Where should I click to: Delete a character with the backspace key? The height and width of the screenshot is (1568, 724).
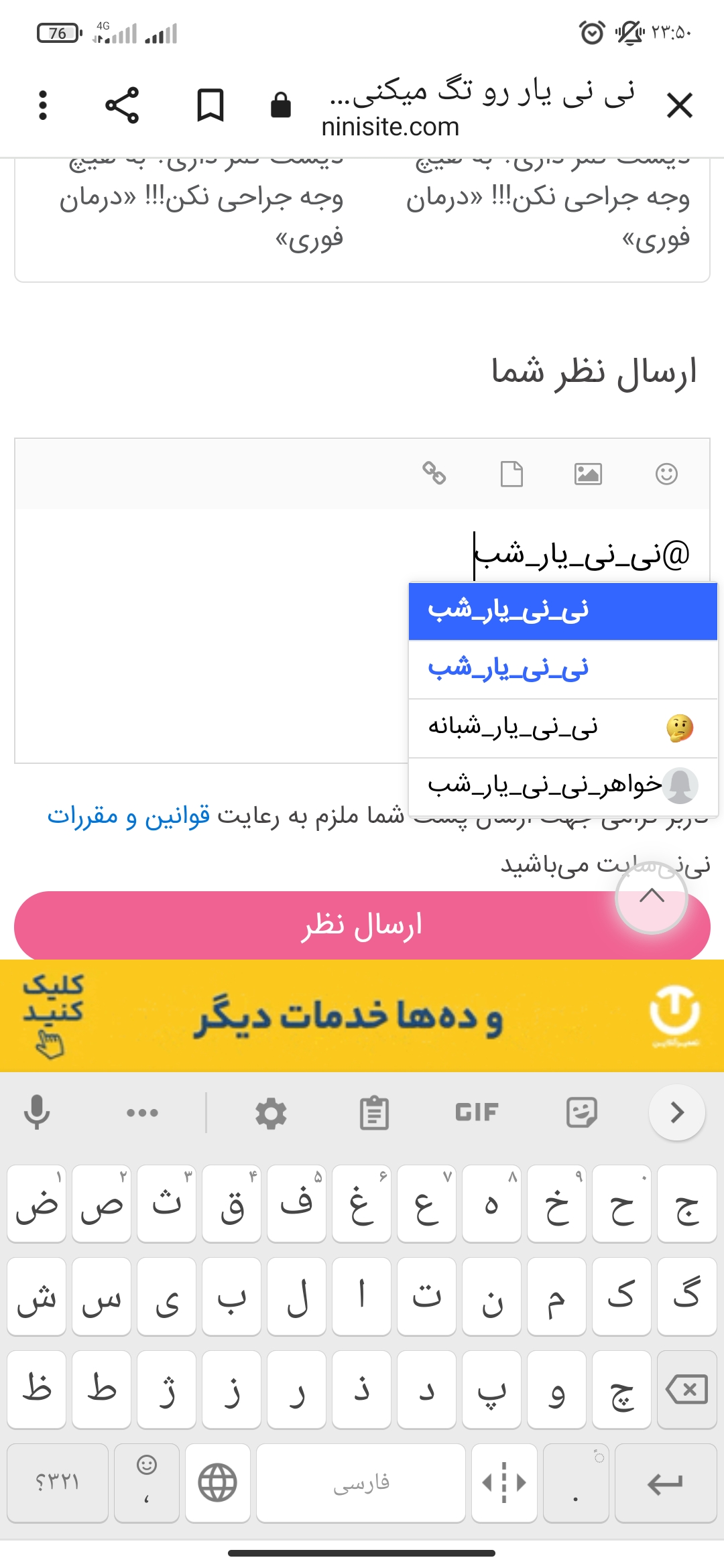tap(687, 1389)
